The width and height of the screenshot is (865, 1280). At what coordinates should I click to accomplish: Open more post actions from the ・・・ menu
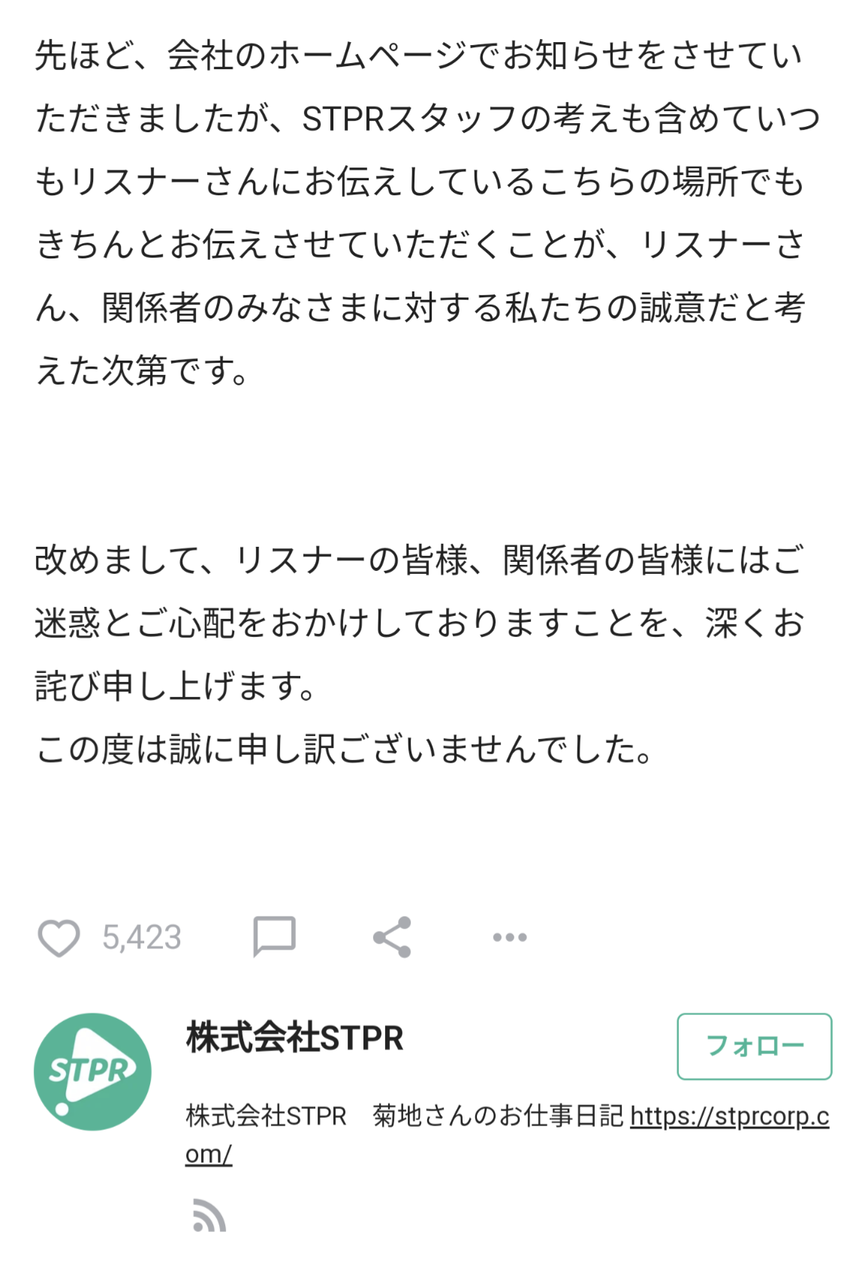pyautogui.click(x=509, y=937)
